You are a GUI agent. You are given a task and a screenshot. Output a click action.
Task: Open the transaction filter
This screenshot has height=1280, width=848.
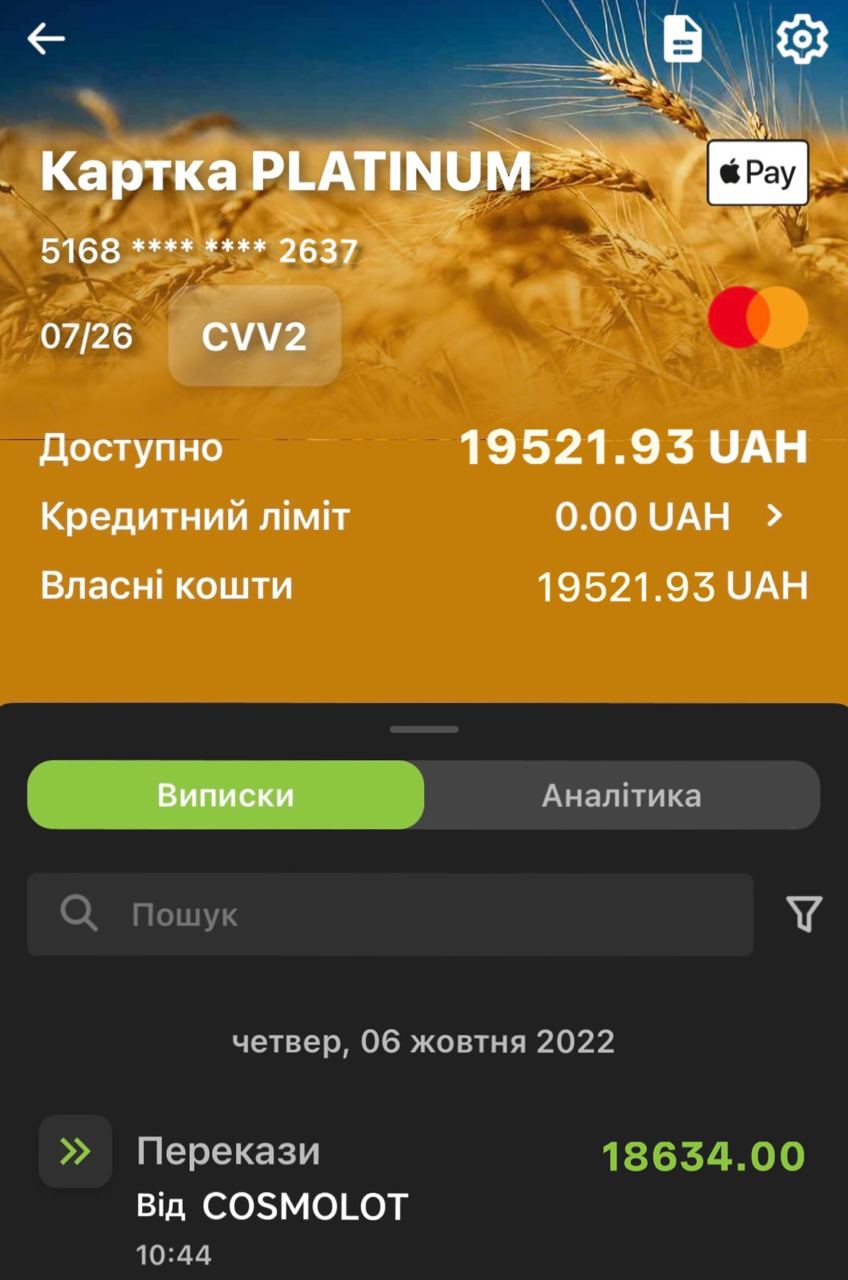pyautogui.click(x=804, y=914)
